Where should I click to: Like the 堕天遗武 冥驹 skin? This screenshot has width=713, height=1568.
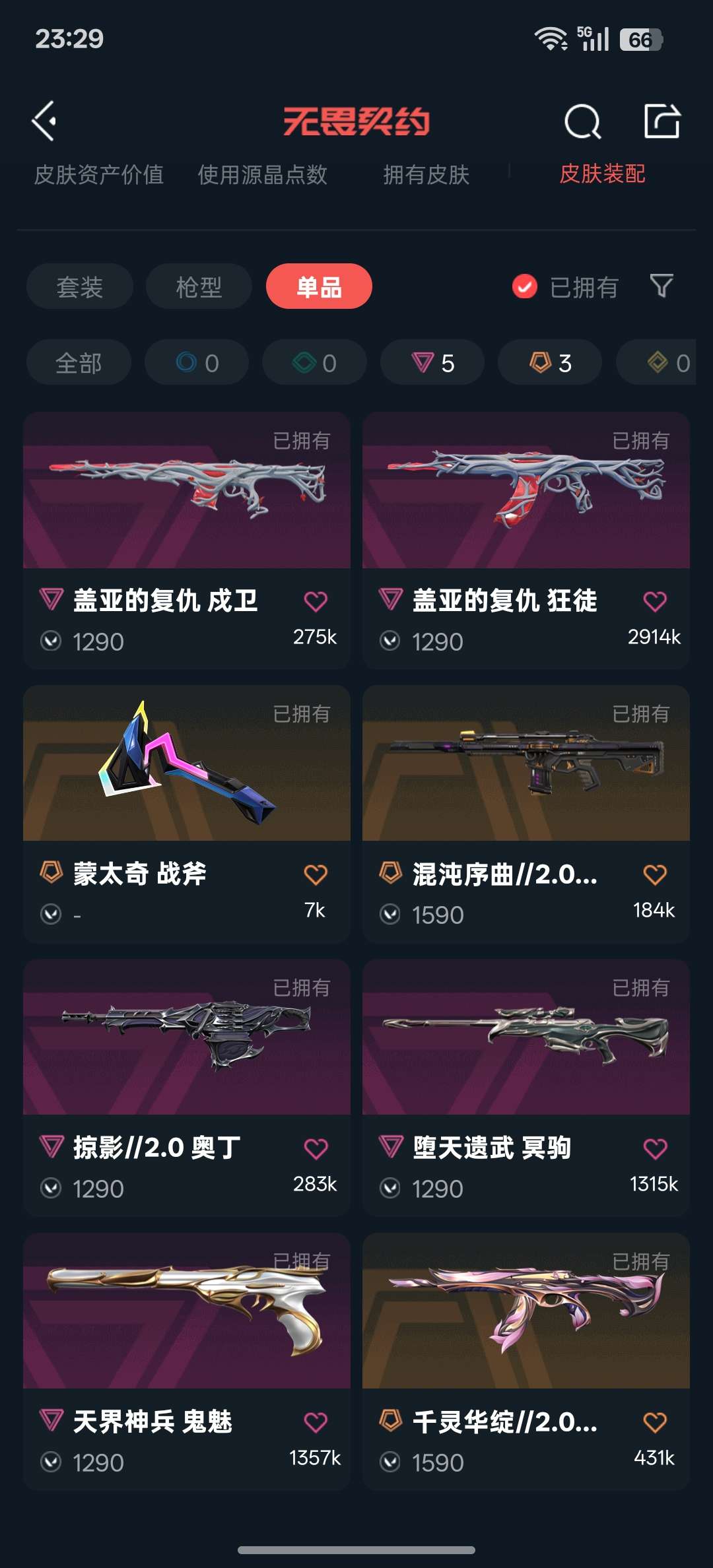coord(655,1148)
